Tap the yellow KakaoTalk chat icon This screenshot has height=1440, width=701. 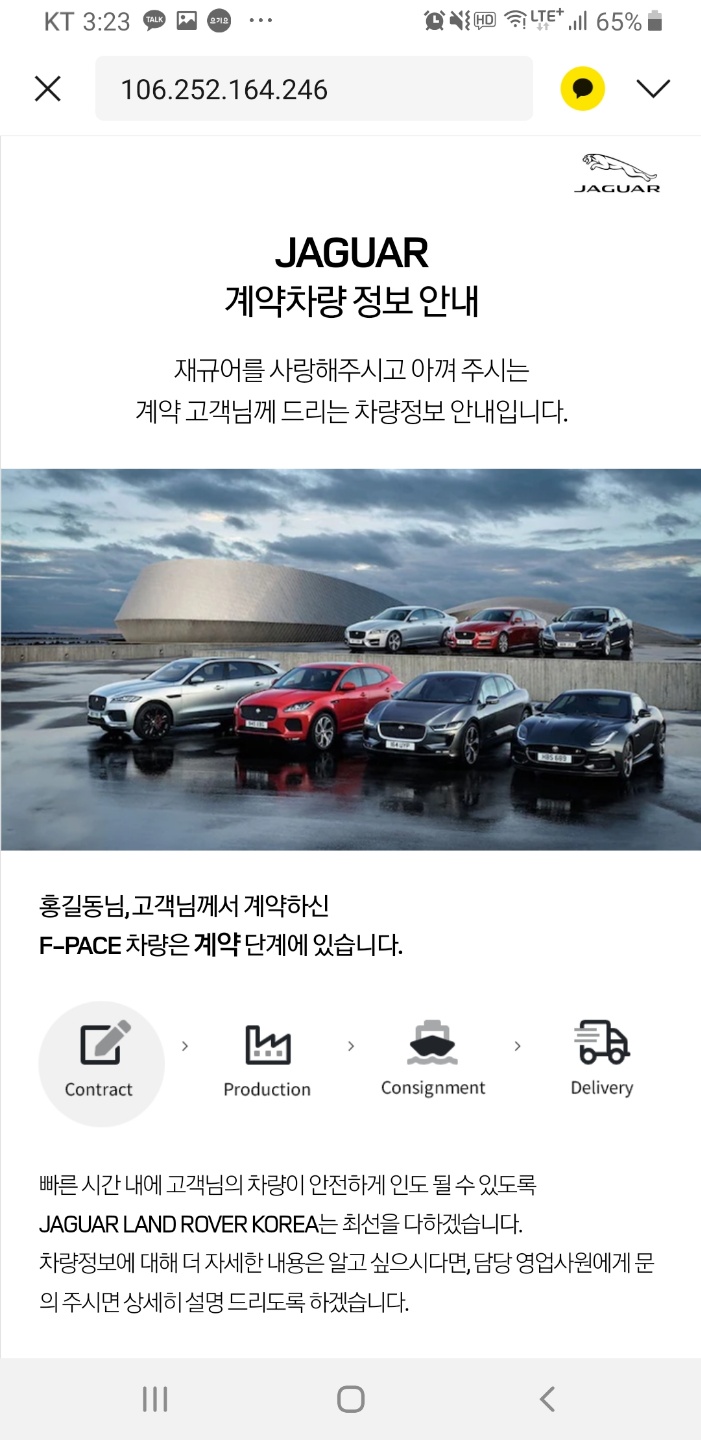click(582, 89)
